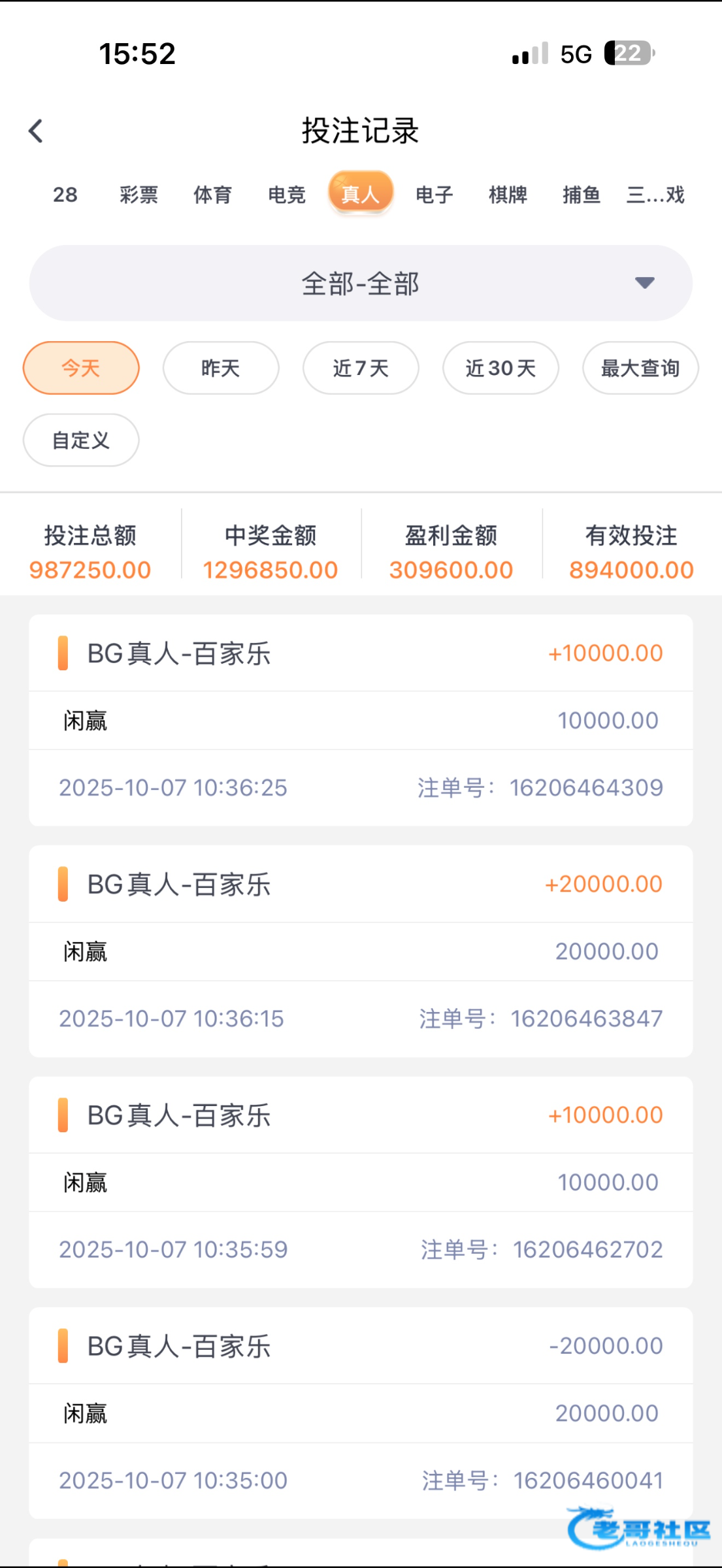Select the 今天 filter chip
This screenshot has height=1568, width=722.
click(81, 368)
